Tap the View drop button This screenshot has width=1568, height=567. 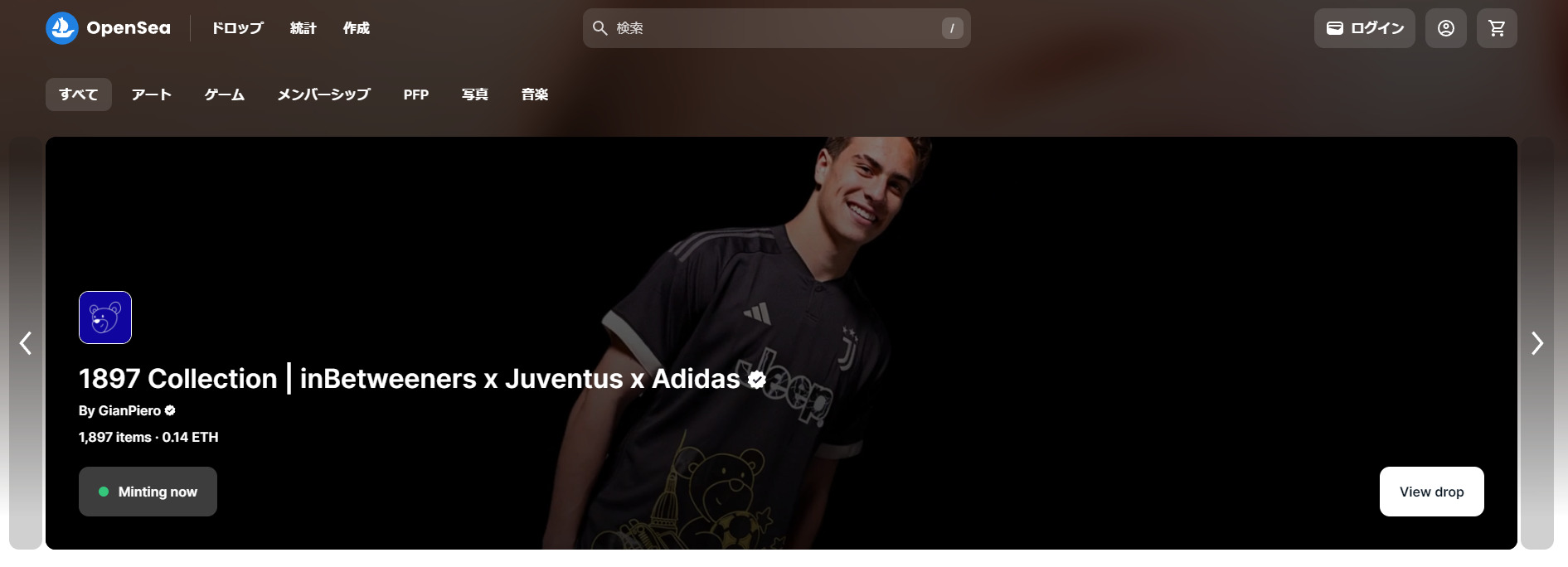tap(1431, 492)
